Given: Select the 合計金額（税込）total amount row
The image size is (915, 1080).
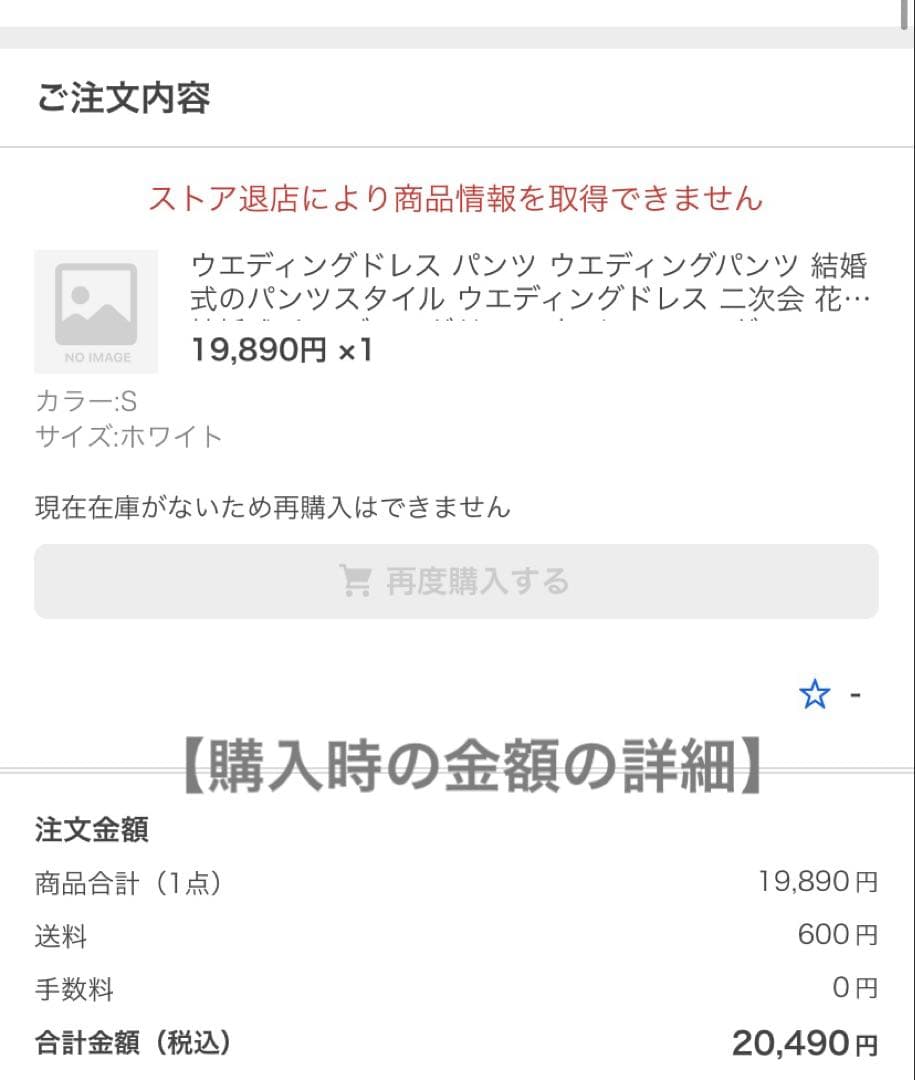Looking at the screenshot, I should (457, 1043).
